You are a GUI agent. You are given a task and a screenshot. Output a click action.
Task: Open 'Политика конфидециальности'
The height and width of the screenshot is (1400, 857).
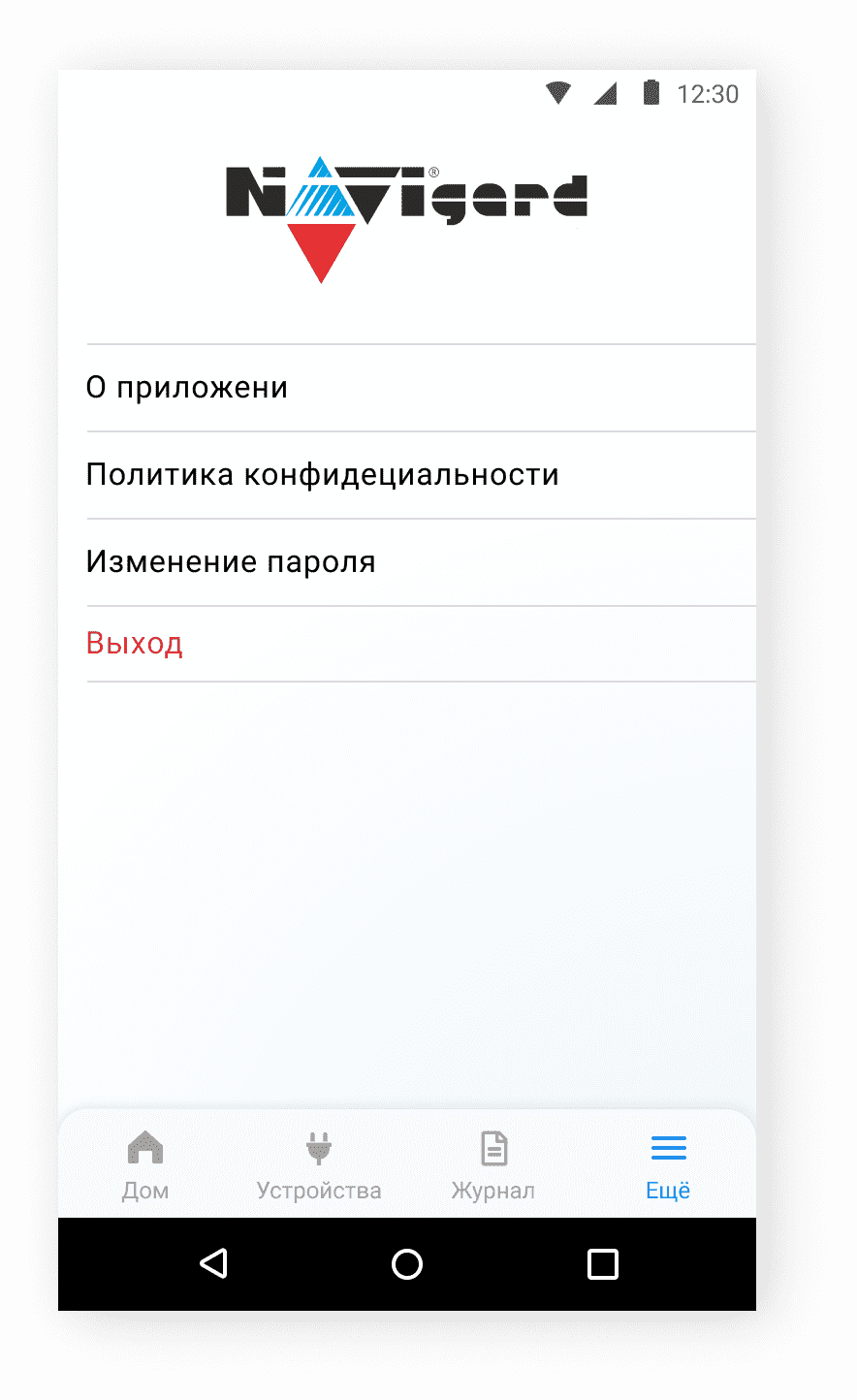322,475
